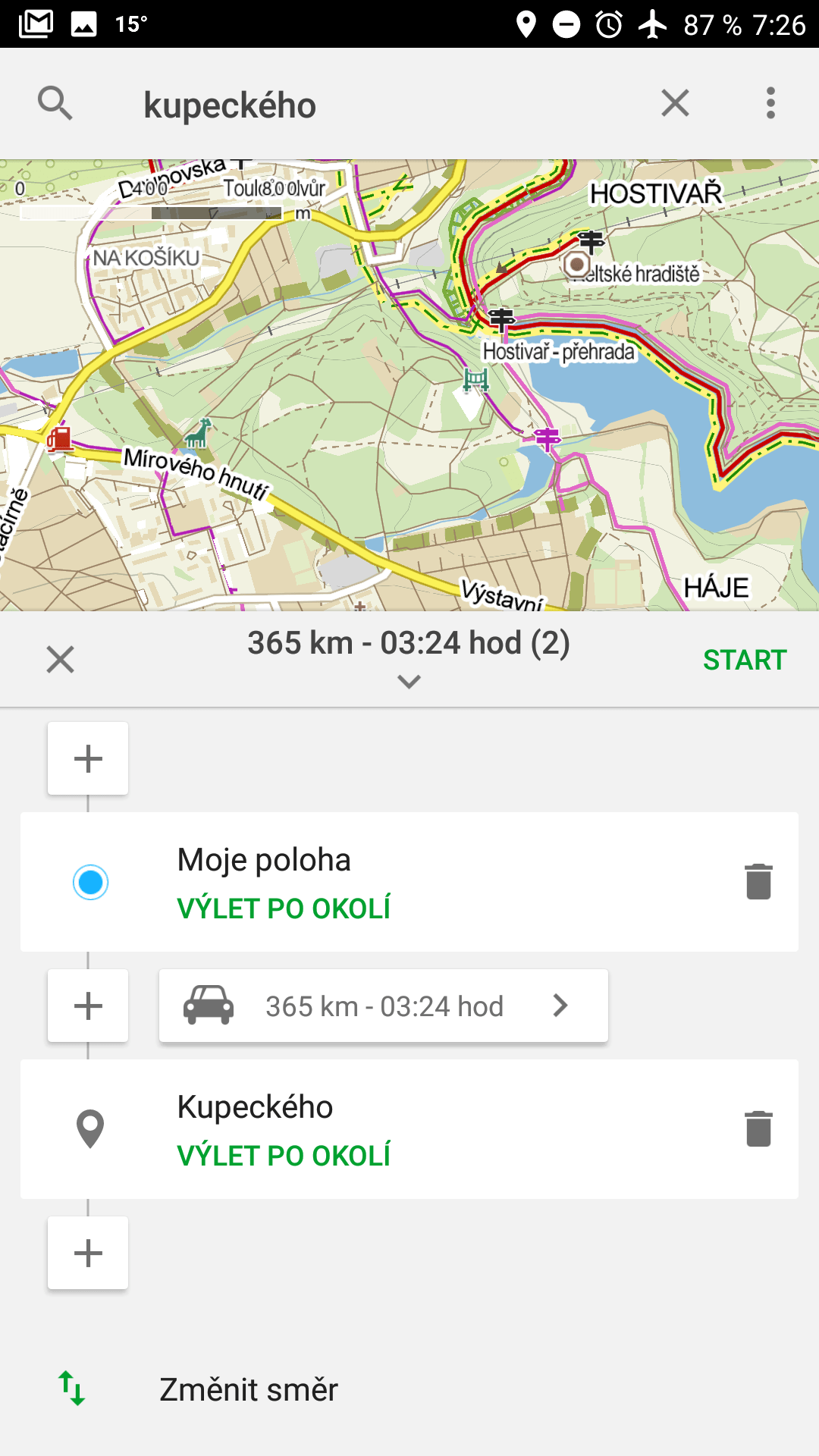Image resolution: width=819 pixels, height=1456 pixels.
Task: Delete the Moje poloha waypoint
Action: [x=758, y=881]
